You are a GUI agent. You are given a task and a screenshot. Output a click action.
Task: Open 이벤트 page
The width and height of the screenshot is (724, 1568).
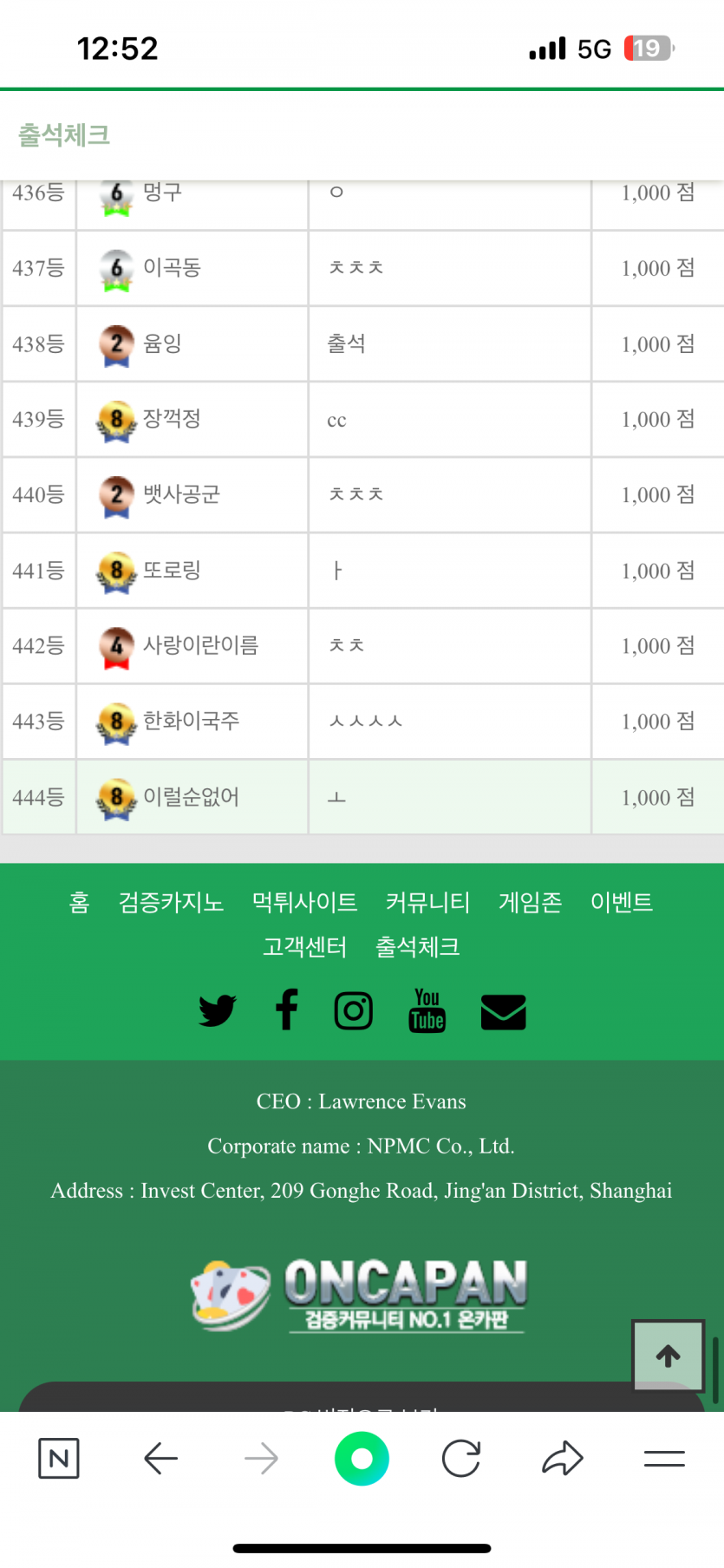tap(621, 903)
